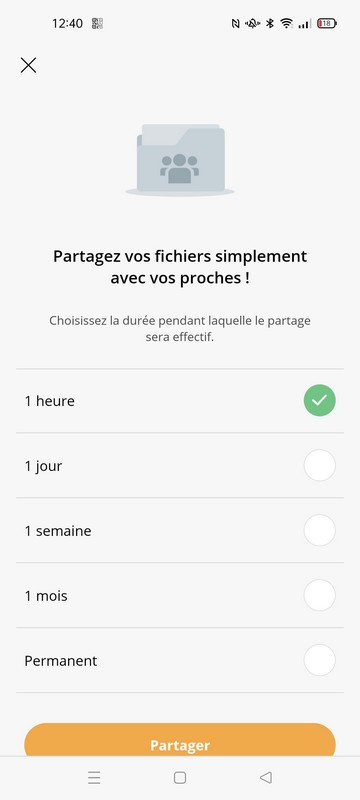Select the Permanent sharing option
Viewport: 360px width, 800px height.
pyautogui.click(x=180, y=660)
